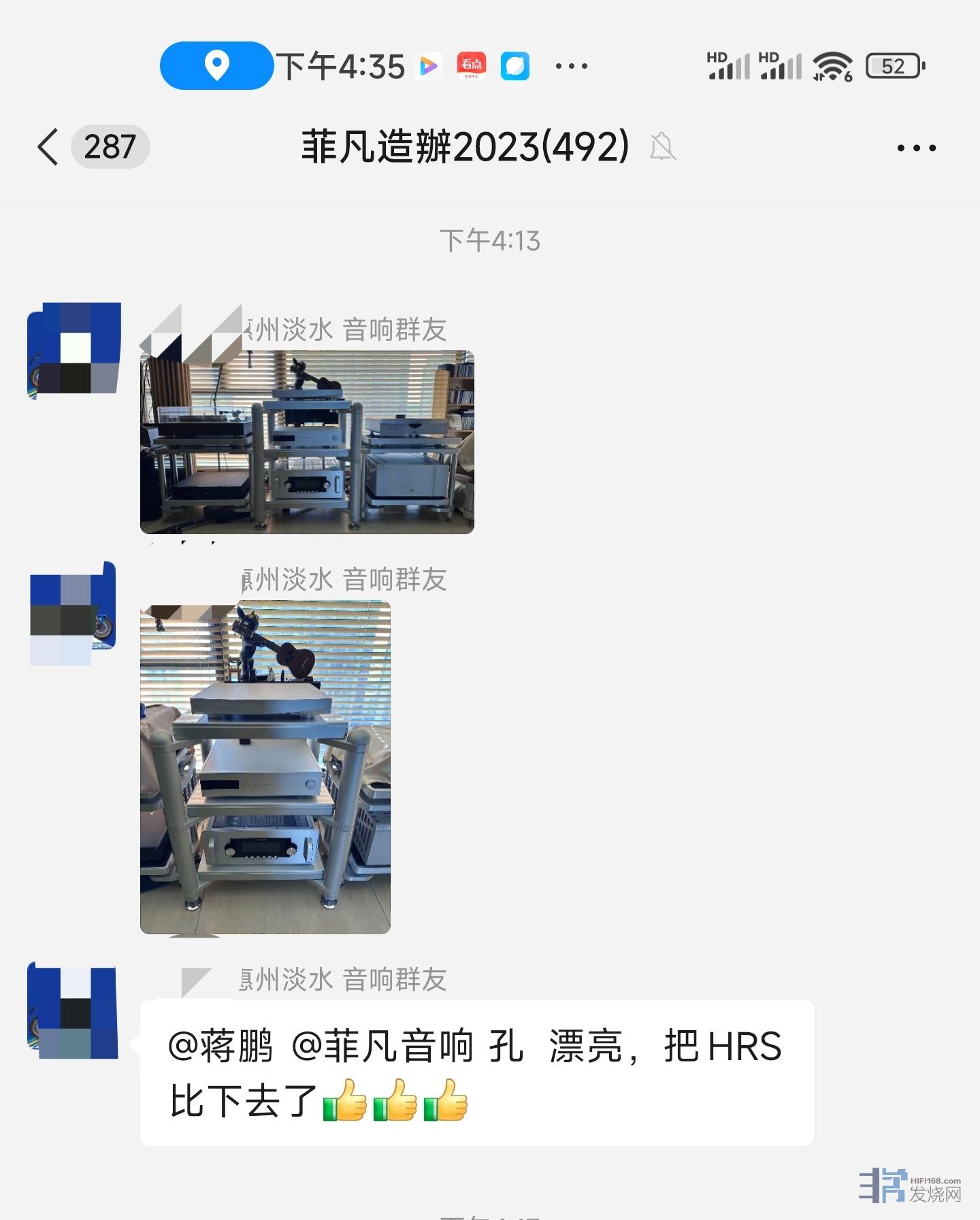Open the sender avatar beside the wide photo
Viewport: 980px width, 1220px height.
click(74, 350)
